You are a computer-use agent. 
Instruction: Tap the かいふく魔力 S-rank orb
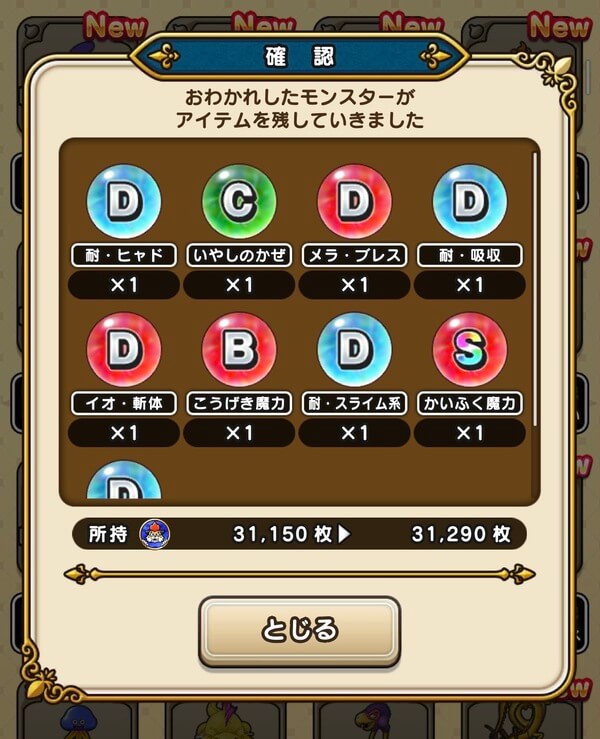point(469,350)
